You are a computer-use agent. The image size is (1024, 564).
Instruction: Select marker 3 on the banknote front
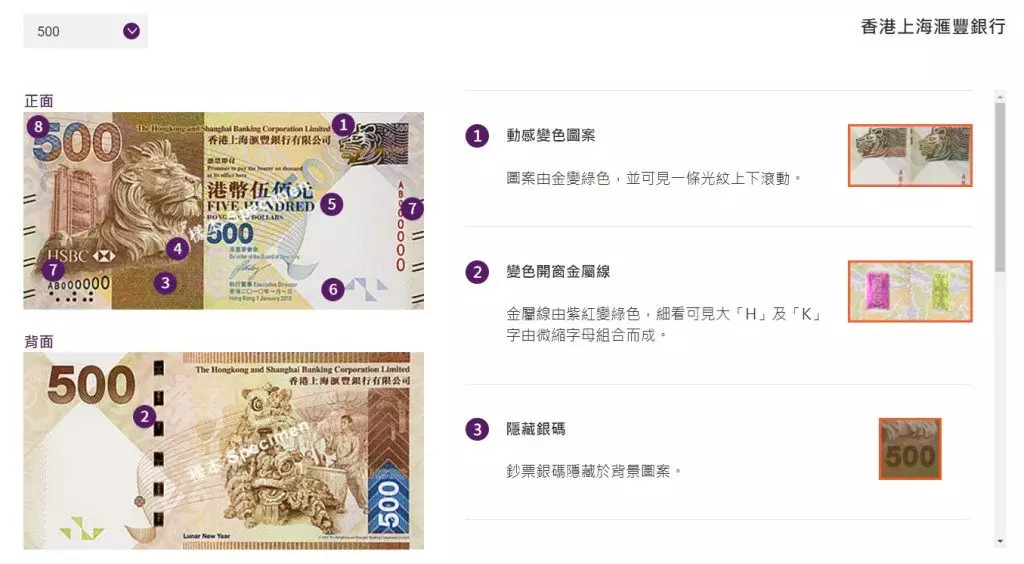pos(166,282)
